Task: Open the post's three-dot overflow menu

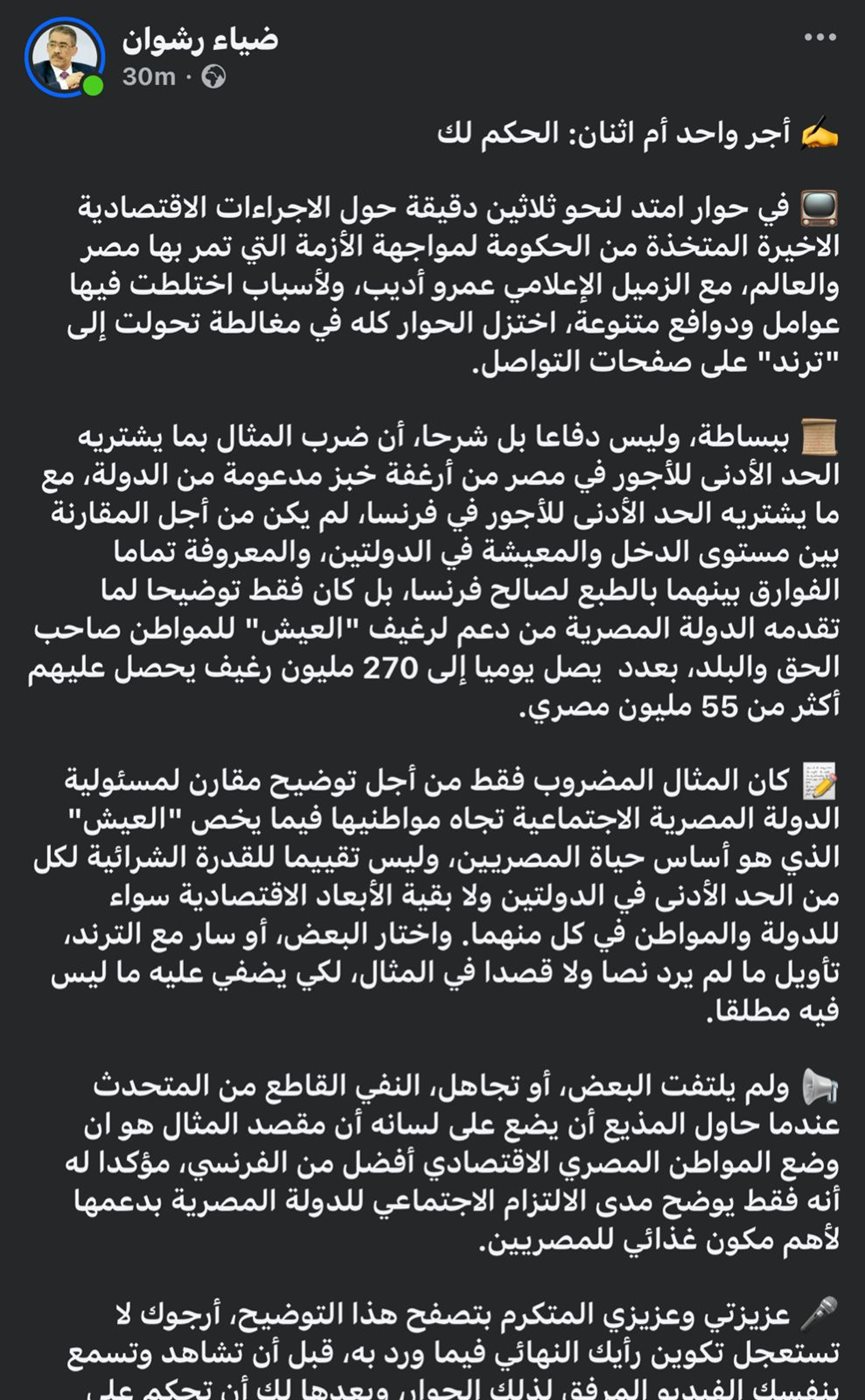Action: point(819,38)
